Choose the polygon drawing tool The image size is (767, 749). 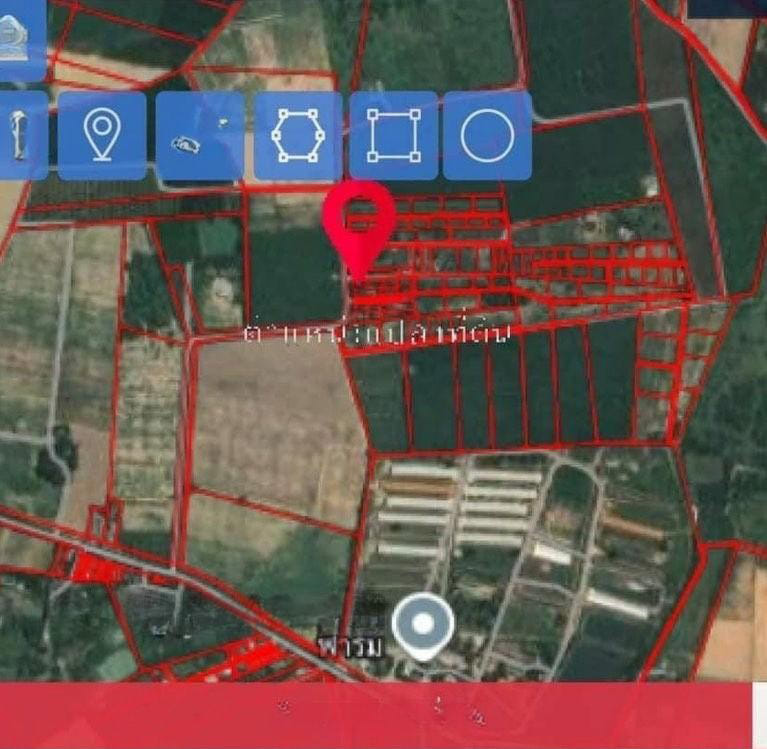pyautogui.click(x=298, y=136)
